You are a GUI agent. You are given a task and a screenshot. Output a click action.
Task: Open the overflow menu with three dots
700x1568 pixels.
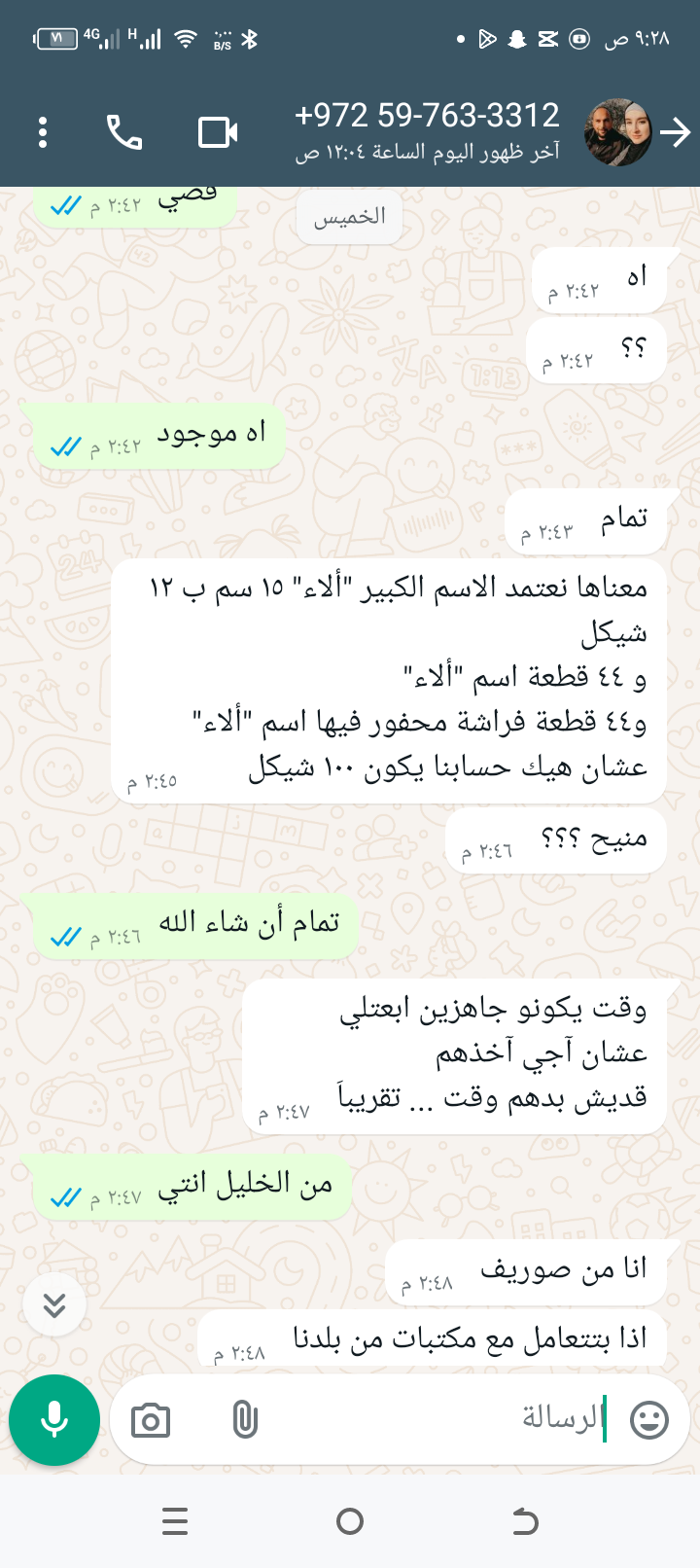pos(43,132)
